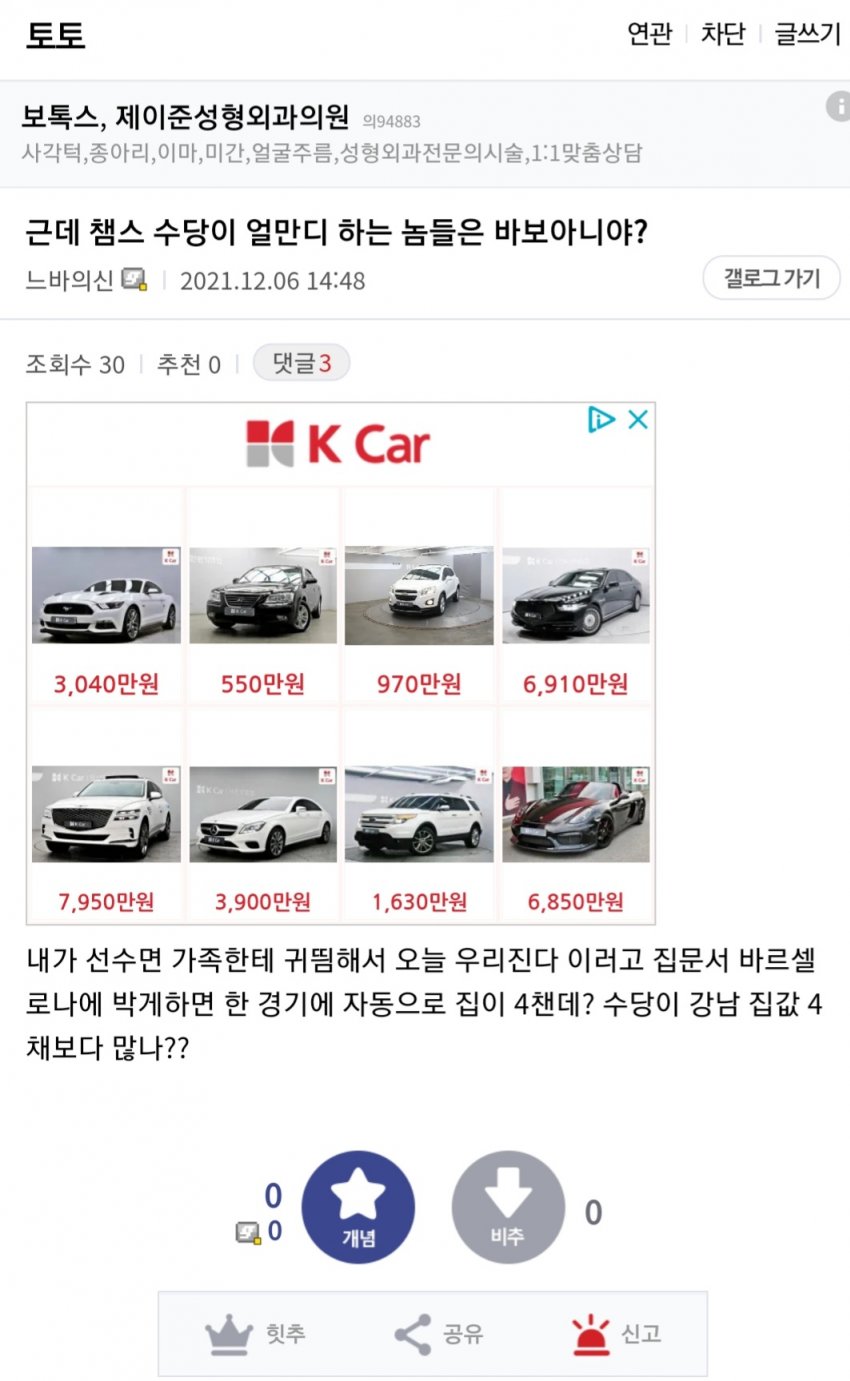Downvote the post with 비추 button
The height and width of the screenshot is (1381, 850).
508,1207
